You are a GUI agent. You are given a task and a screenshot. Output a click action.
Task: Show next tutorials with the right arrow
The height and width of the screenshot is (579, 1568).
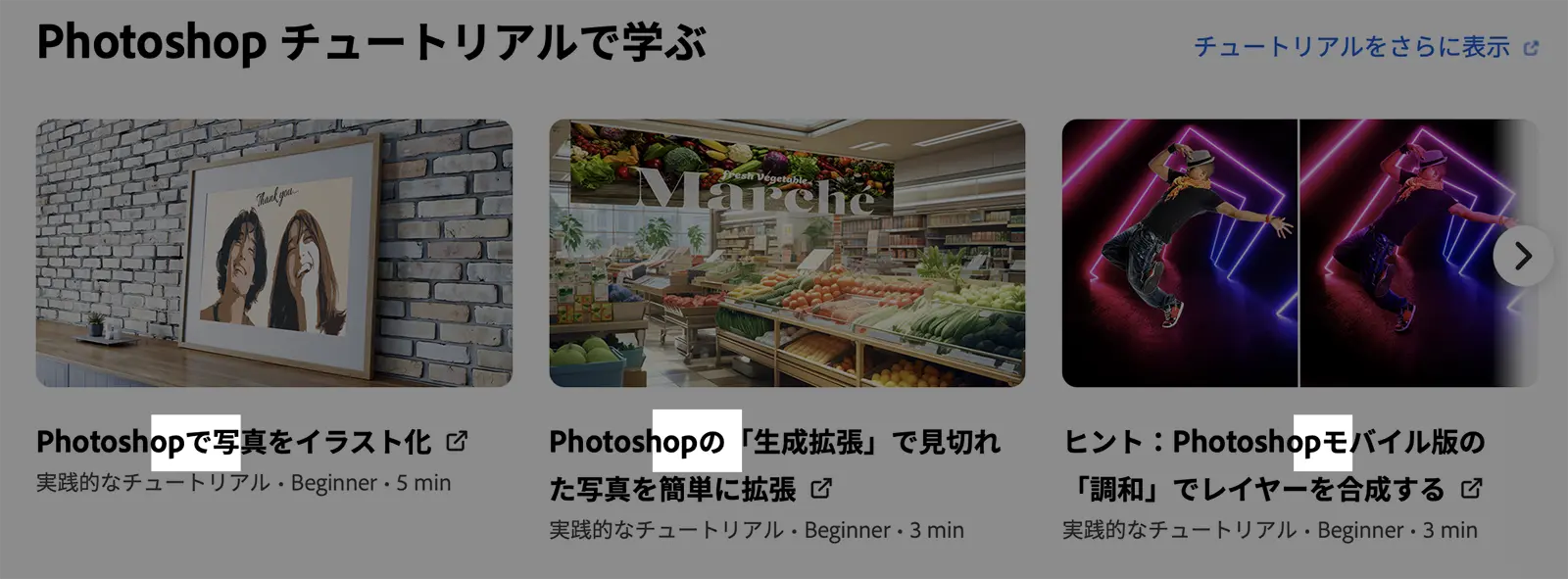click(x=1522, y=257)
